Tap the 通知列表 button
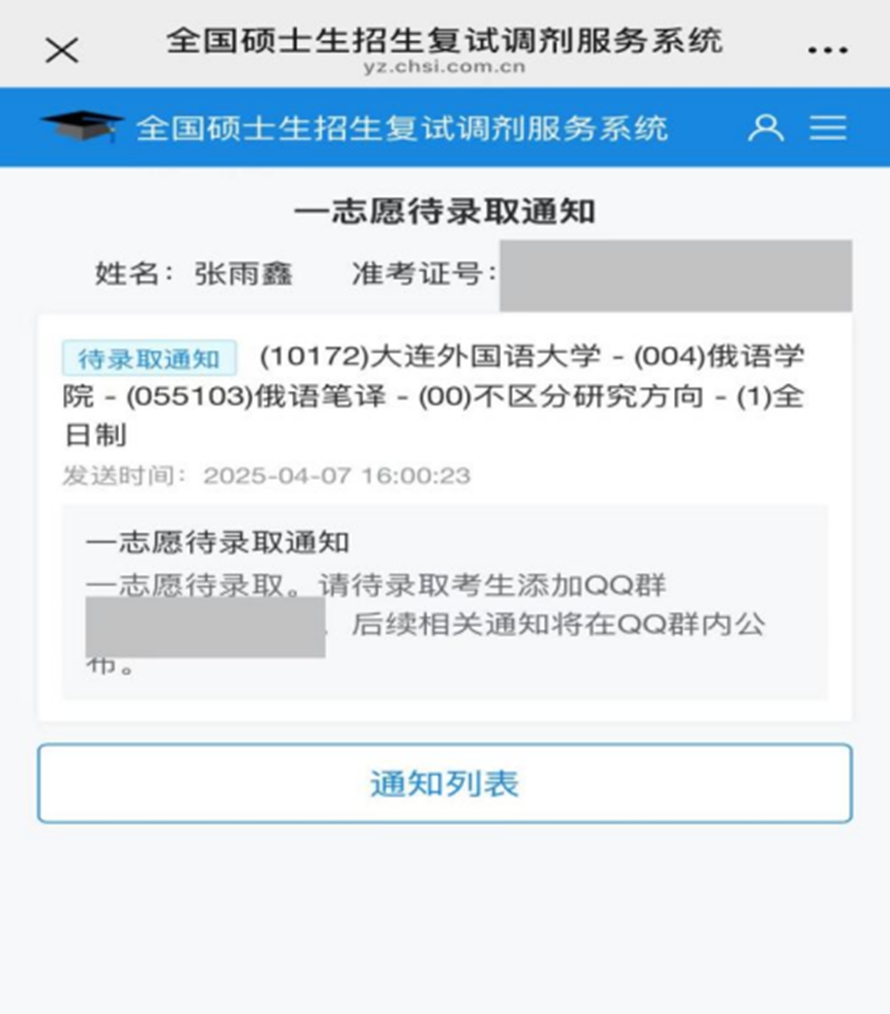 [445, 784]
